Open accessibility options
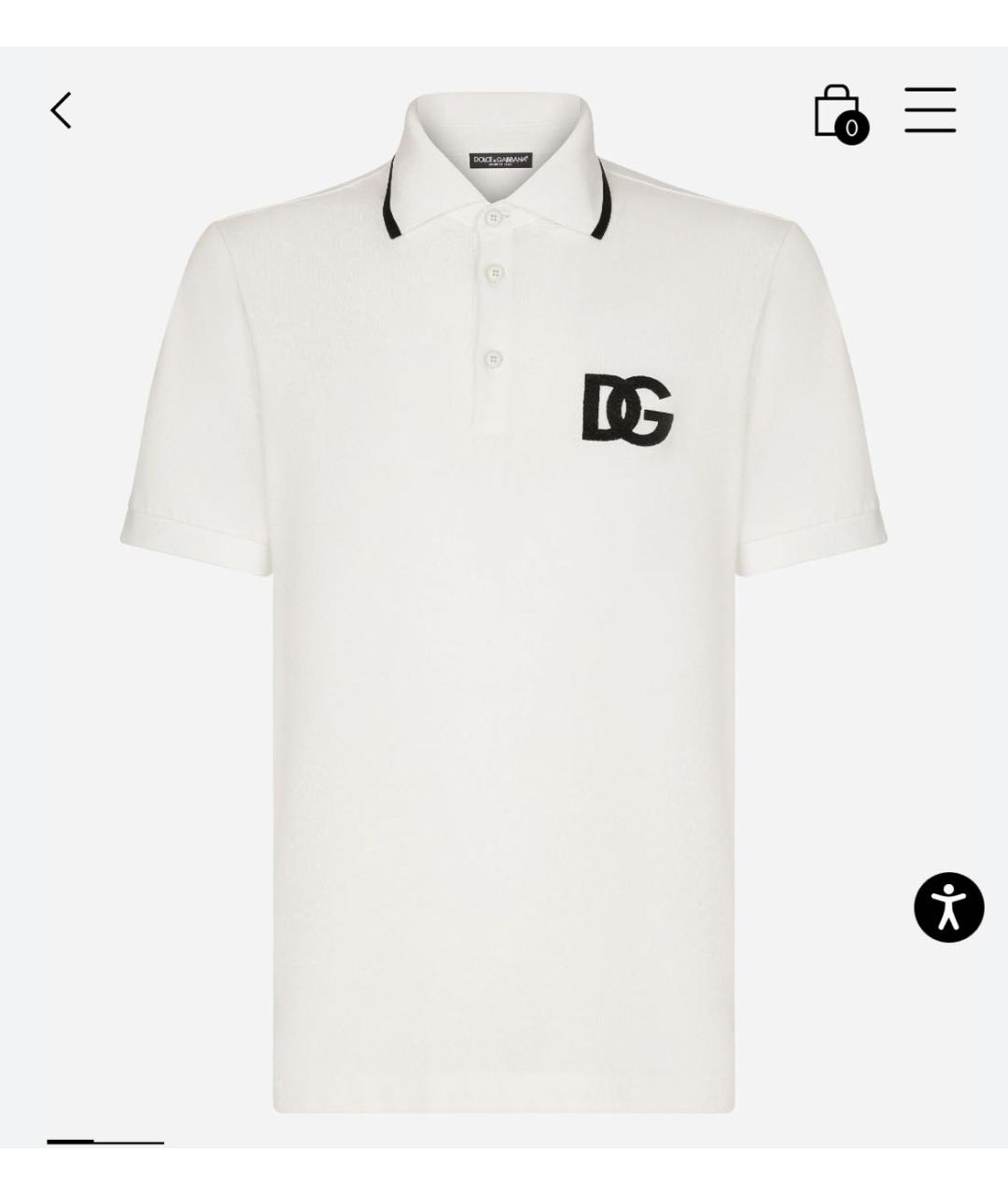The height and width of the screenshot is (1195, 1008). pyautogui.click(x=948, y=907)
